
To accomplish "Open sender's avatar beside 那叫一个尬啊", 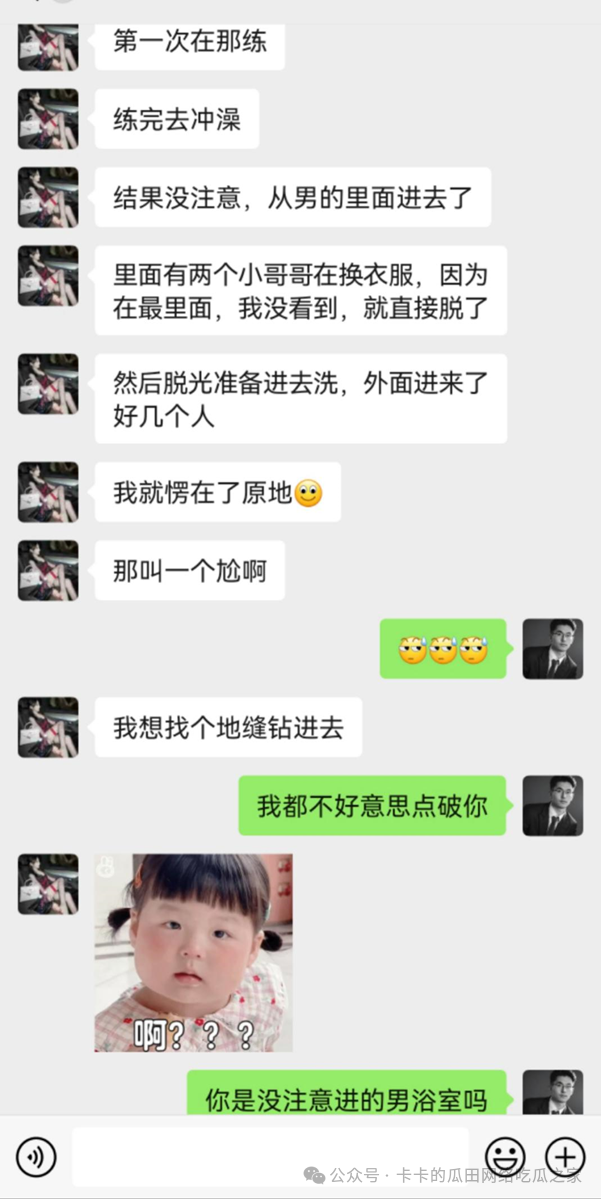I will pos(48,570).
